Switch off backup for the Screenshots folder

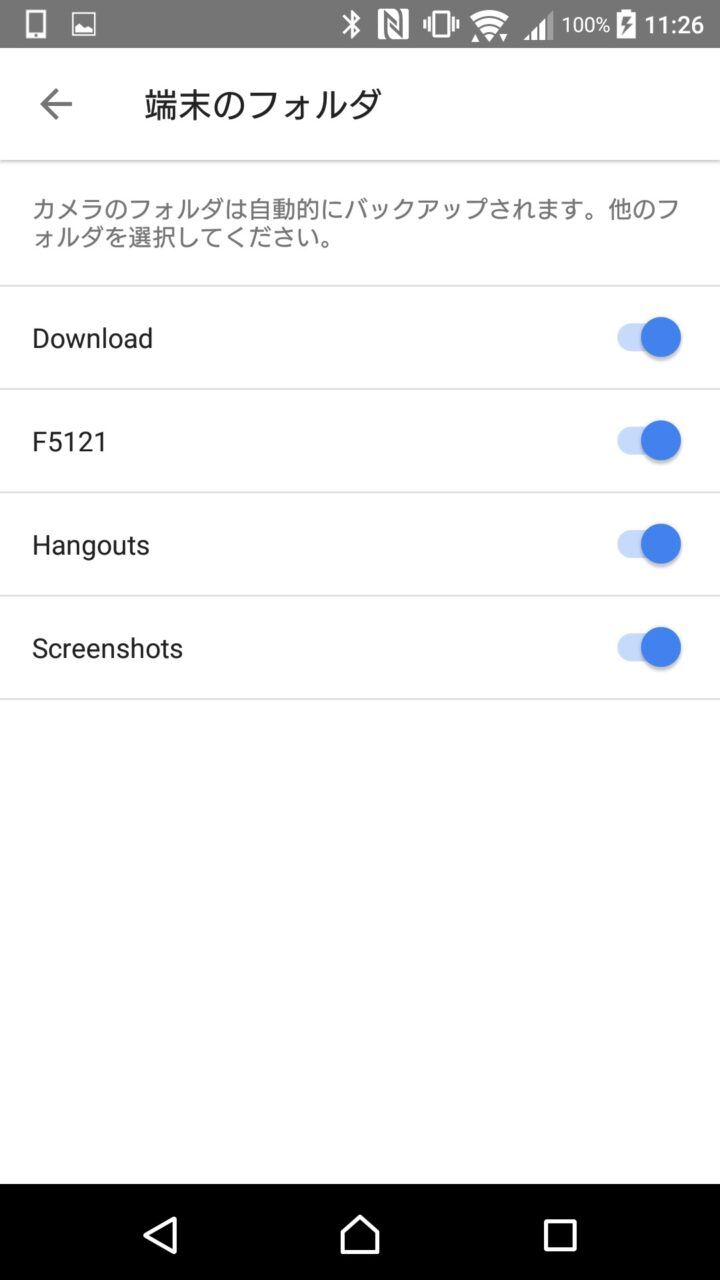pos(649,647)
